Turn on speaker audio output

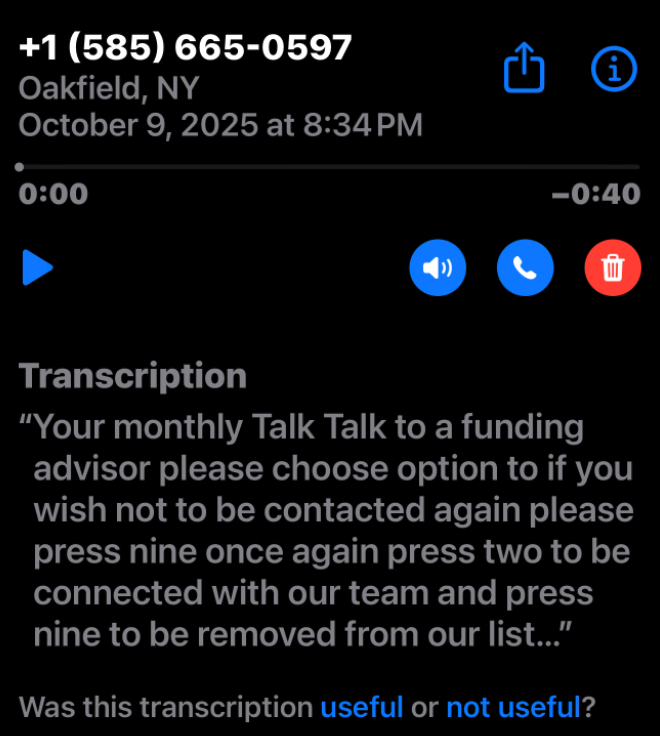point(438,268)
